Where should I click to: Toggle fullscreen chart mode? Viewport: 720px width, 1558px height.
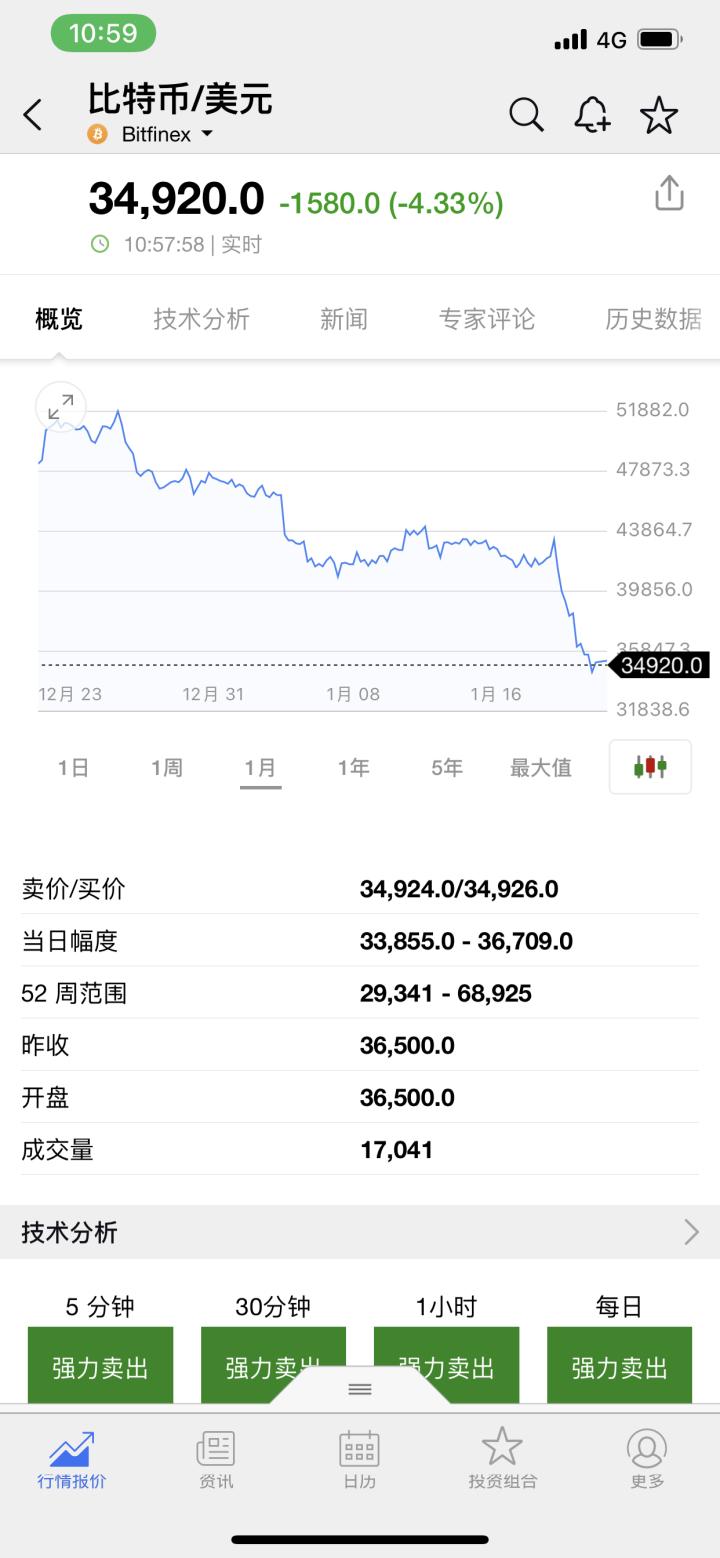coord(60,407)
